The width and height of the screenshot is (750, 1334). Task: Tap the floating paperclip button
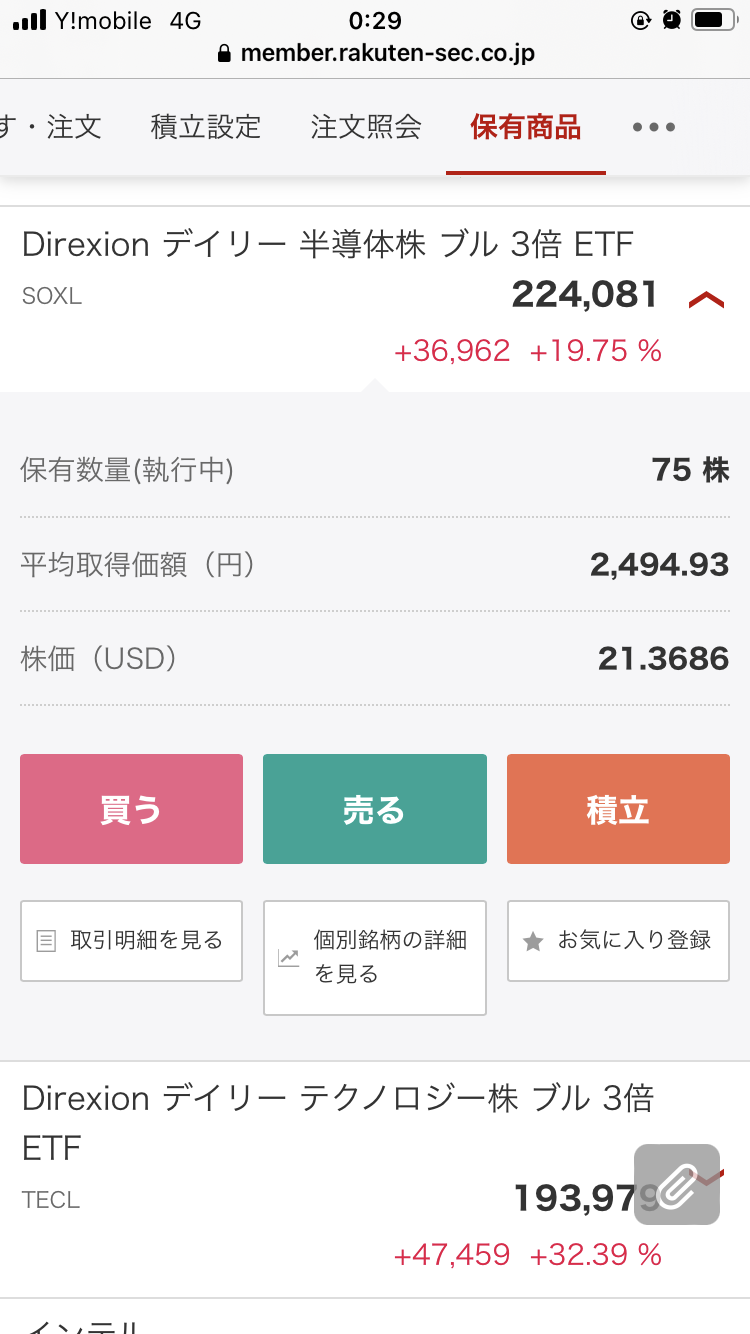pyautogui.click(x=677, y=1184)
